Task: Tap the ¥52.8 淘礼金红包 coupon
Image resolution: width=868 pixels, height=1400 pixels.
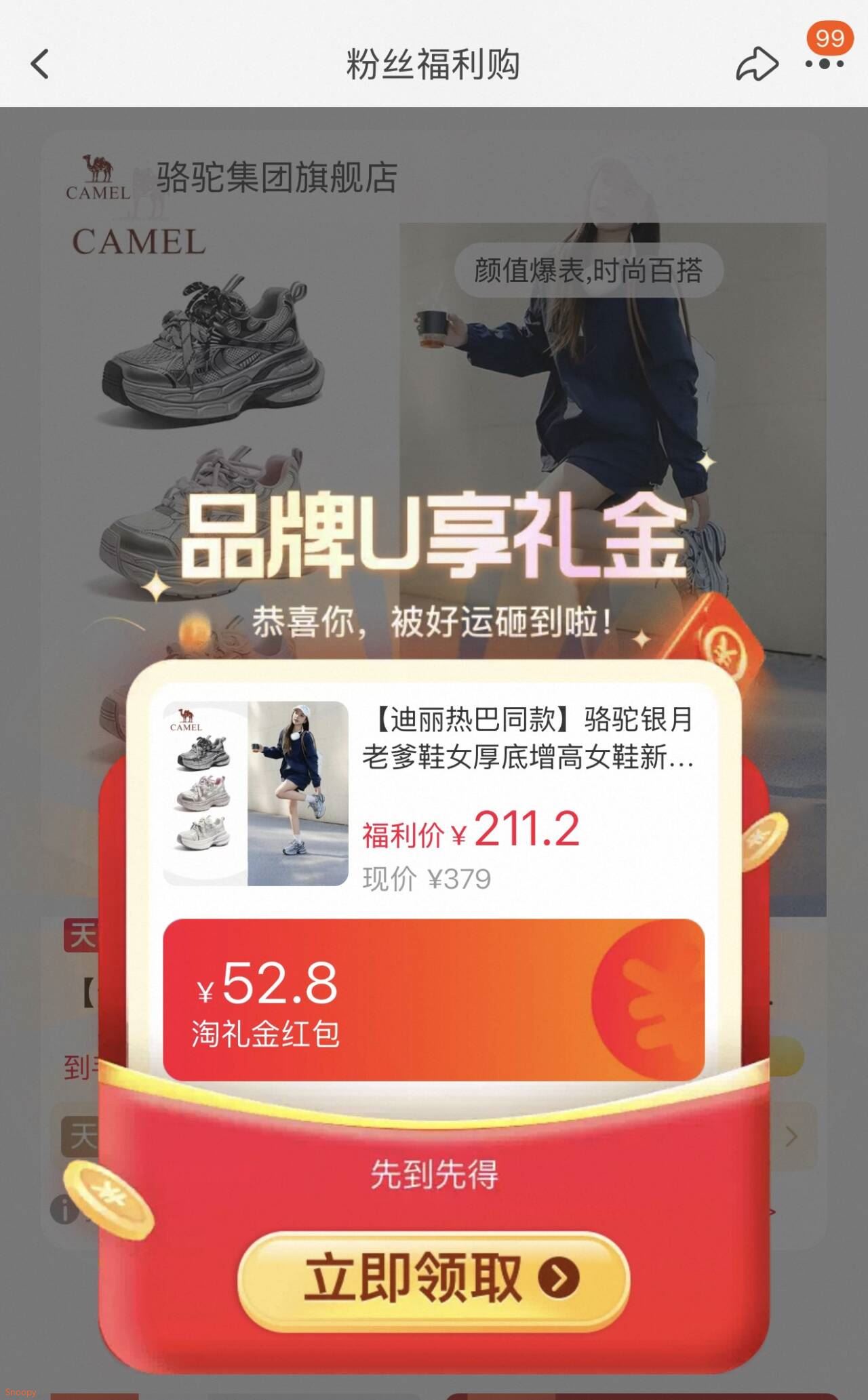Action: (x=434, y=999)
